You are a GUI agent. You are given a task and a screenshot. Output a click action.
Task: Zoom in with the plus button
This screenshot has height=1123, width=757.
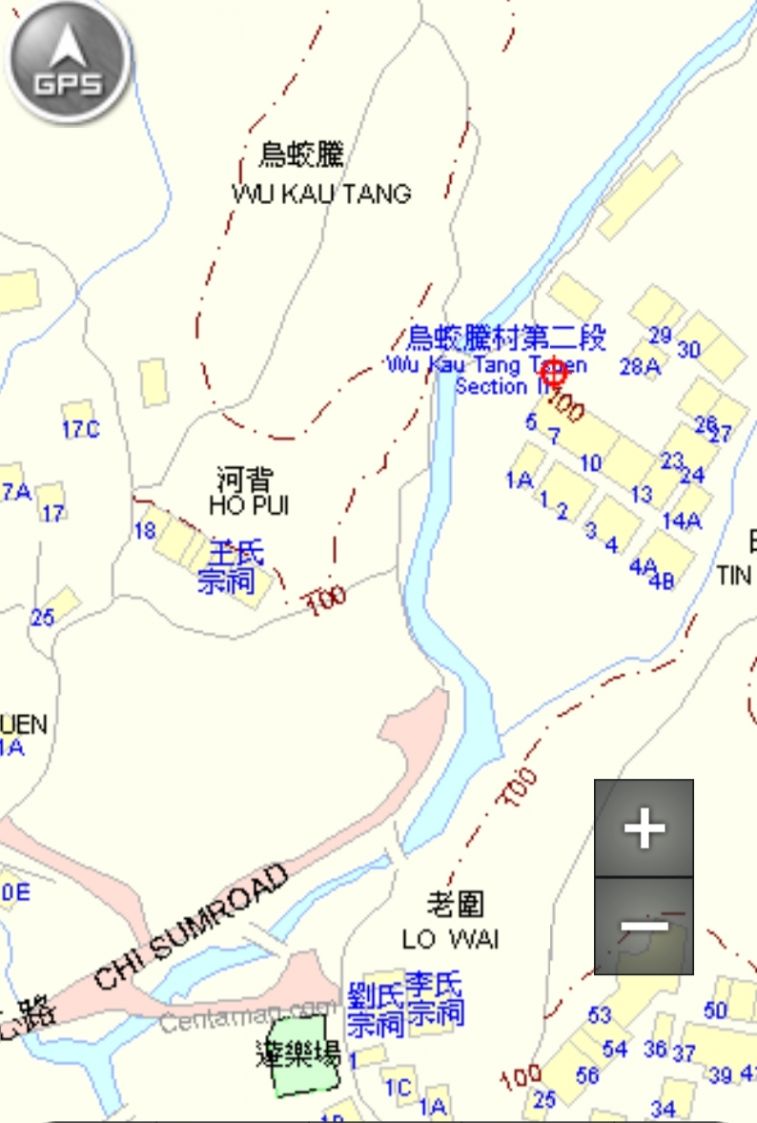(x=644, y=828)
